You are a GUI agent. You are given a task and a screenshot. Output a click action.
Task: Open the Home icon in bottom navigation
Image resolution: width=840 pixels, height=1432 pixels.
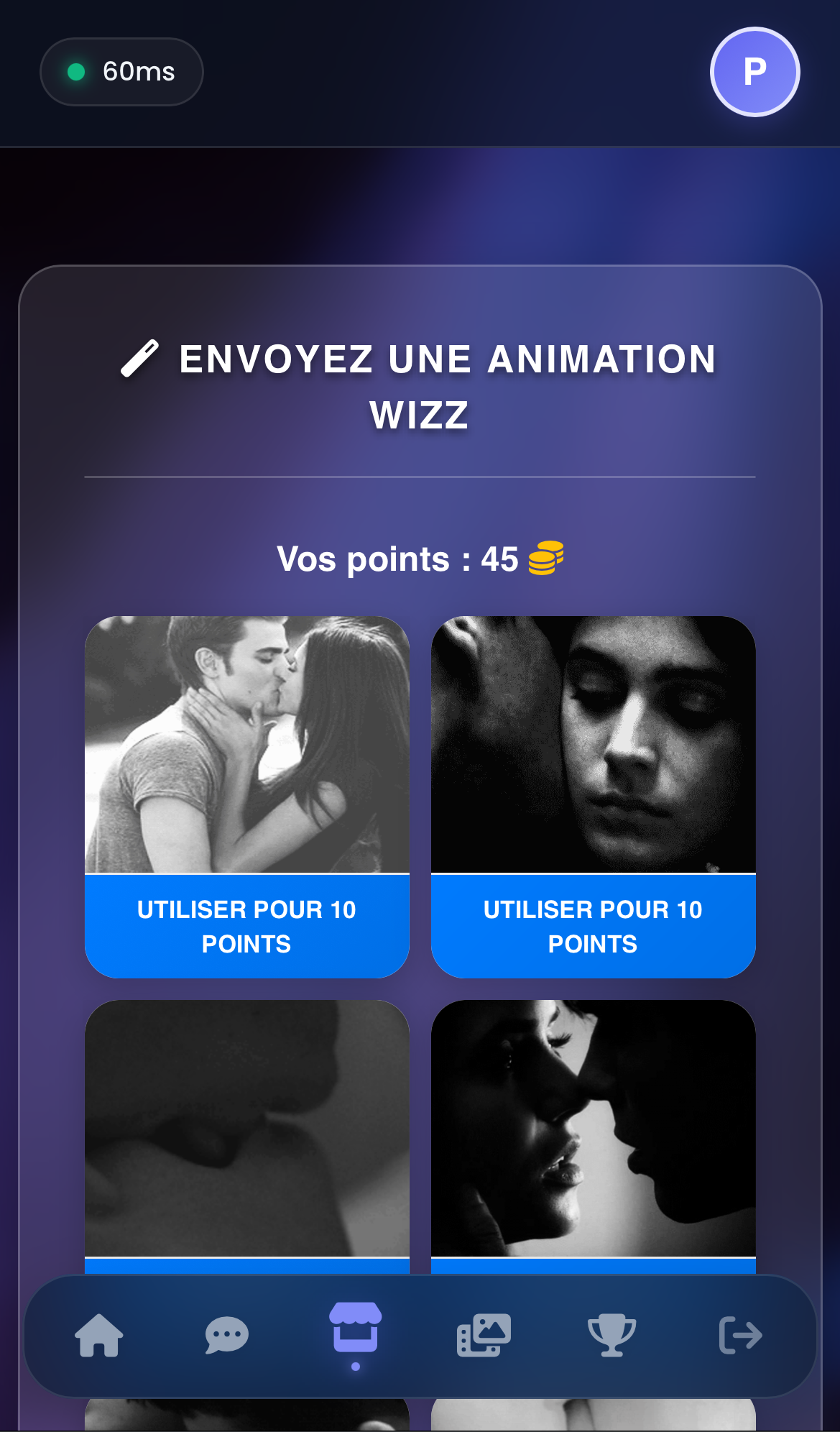(x=98, y=1336)
